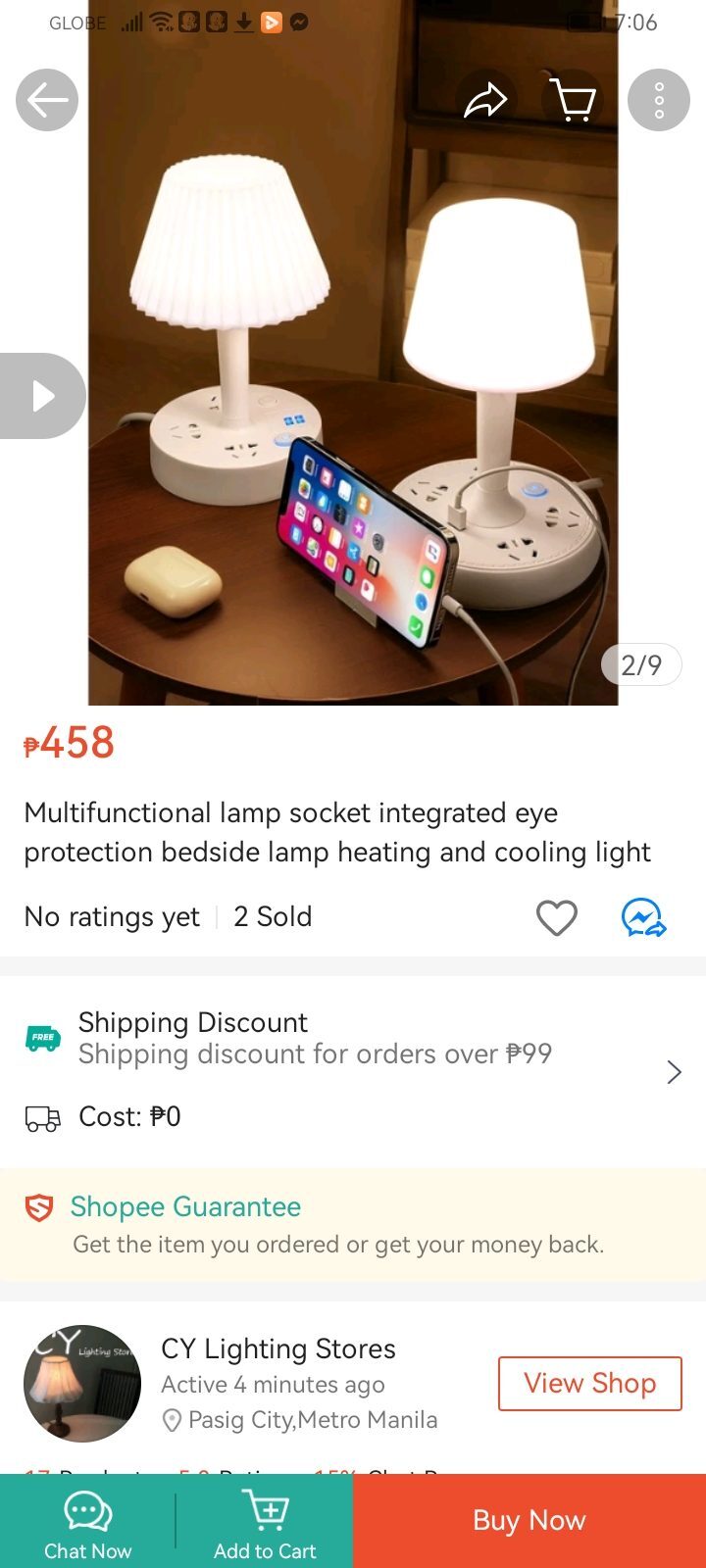Open CY Lighting Stores shop avatar
706x1568 pixels.
pyautogui.click(x=82, y=1384)
